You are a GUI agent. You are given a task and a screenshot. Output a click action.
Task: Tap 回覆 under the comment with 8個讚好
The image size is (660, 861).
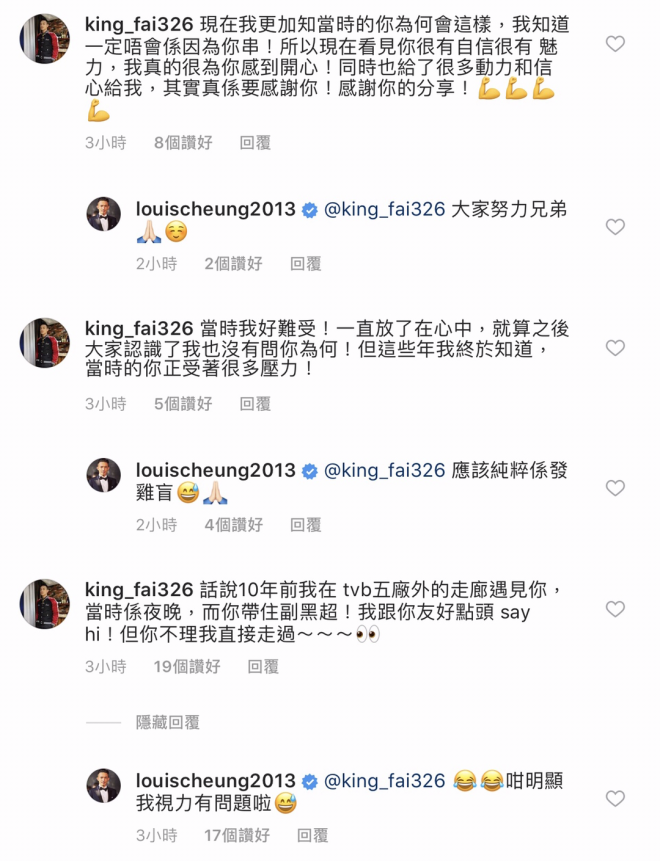pos(255,143)
